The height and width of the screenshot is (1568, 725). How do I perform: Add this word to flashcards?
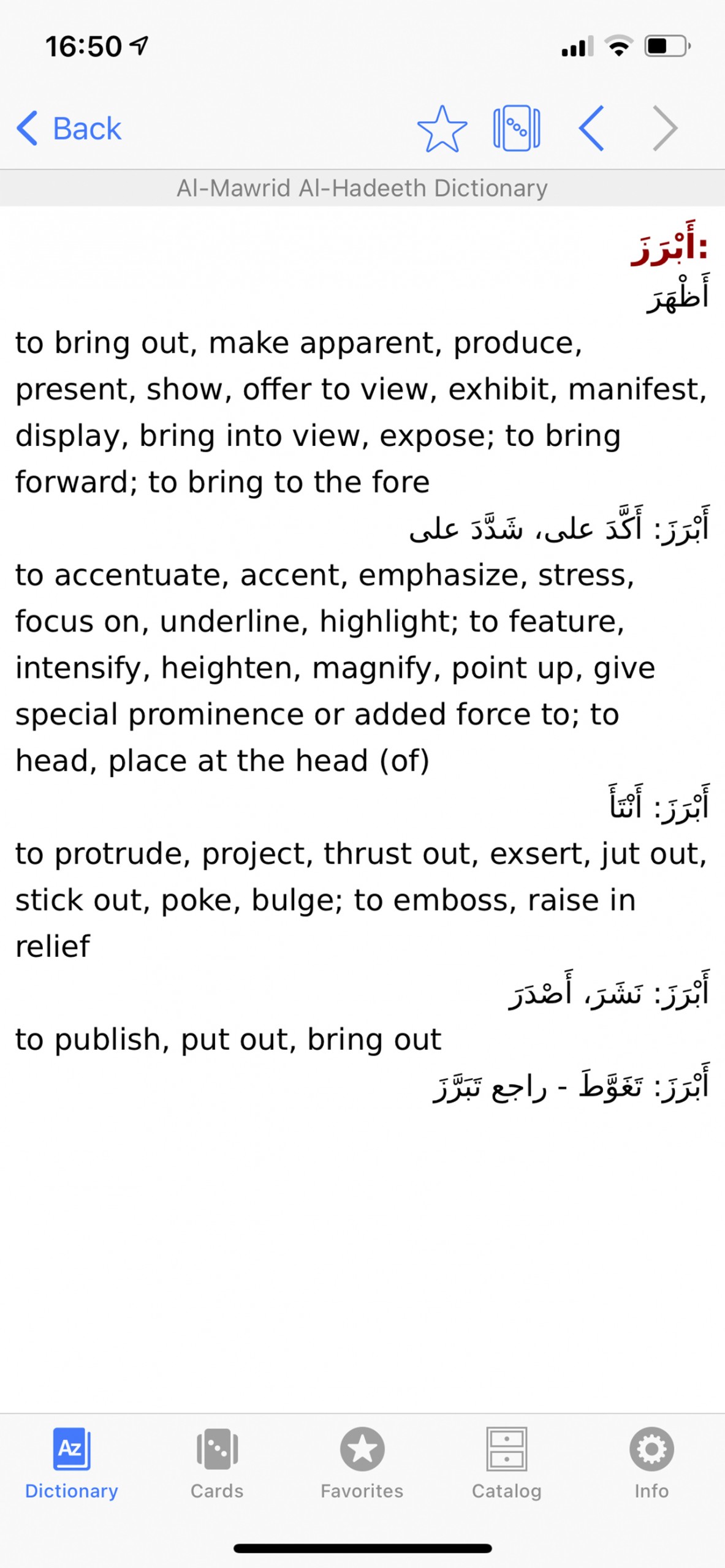516,129
